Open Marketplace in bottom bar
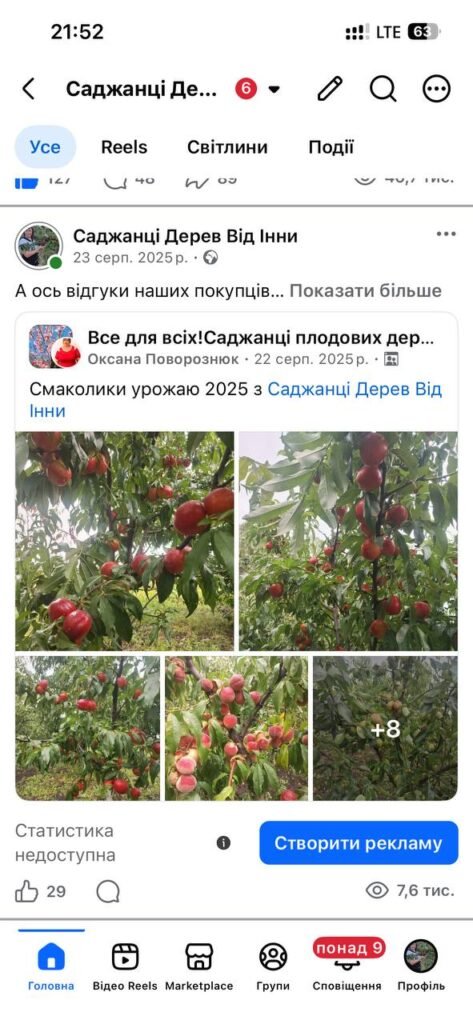473x1024 pixels. (199, 965)
